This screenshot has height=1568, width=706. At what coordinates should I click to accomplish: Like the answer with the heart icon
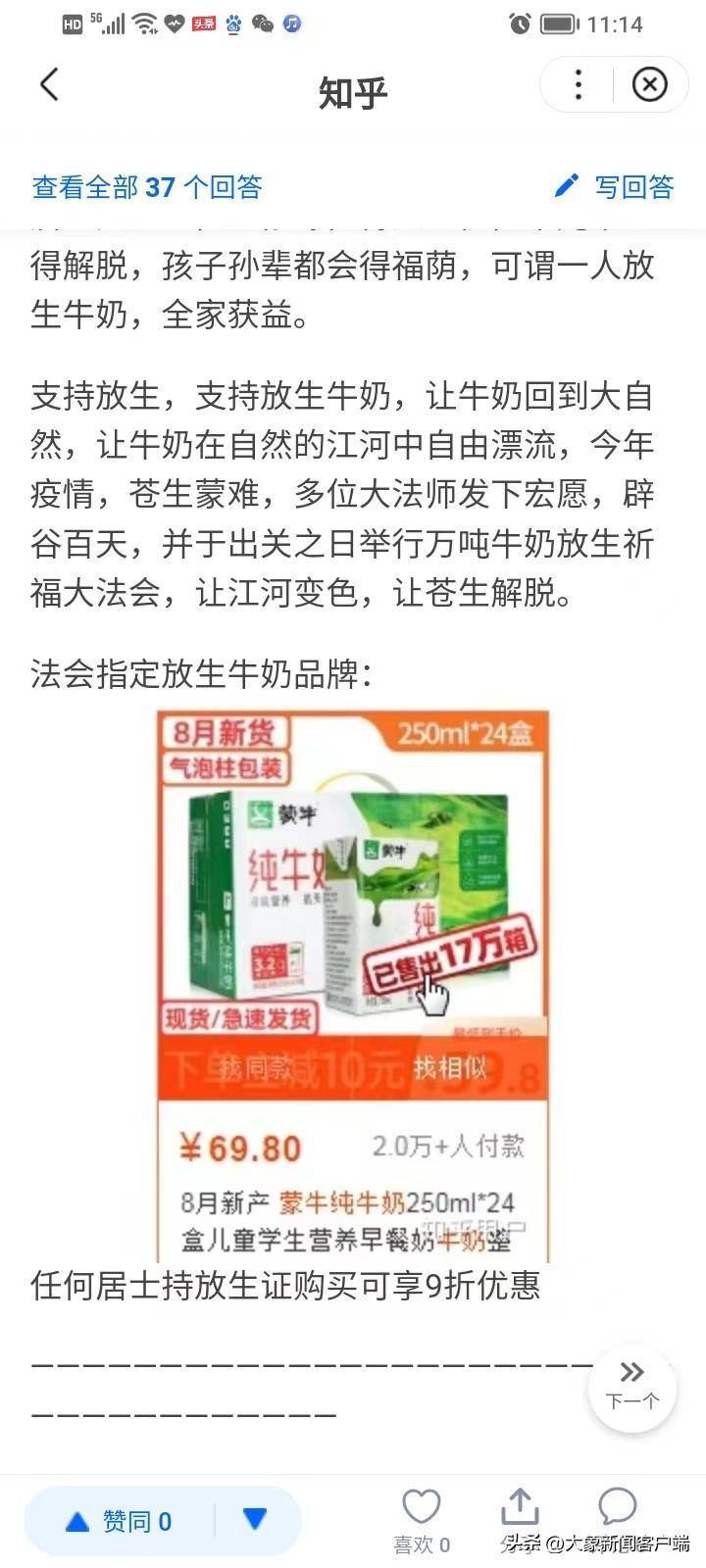click(422, 1508)
